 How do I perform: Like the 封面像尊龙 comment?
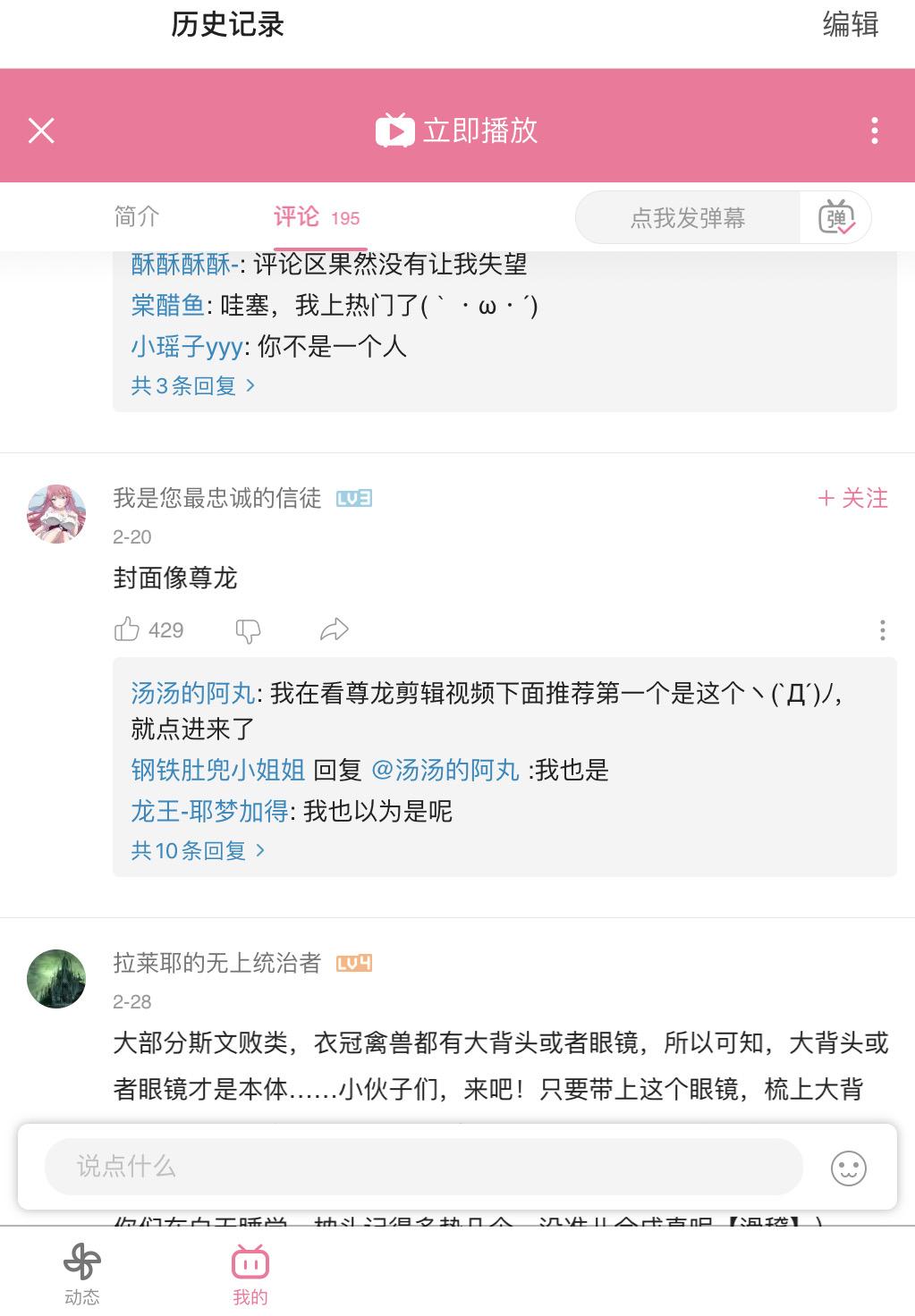pos(127,629)
